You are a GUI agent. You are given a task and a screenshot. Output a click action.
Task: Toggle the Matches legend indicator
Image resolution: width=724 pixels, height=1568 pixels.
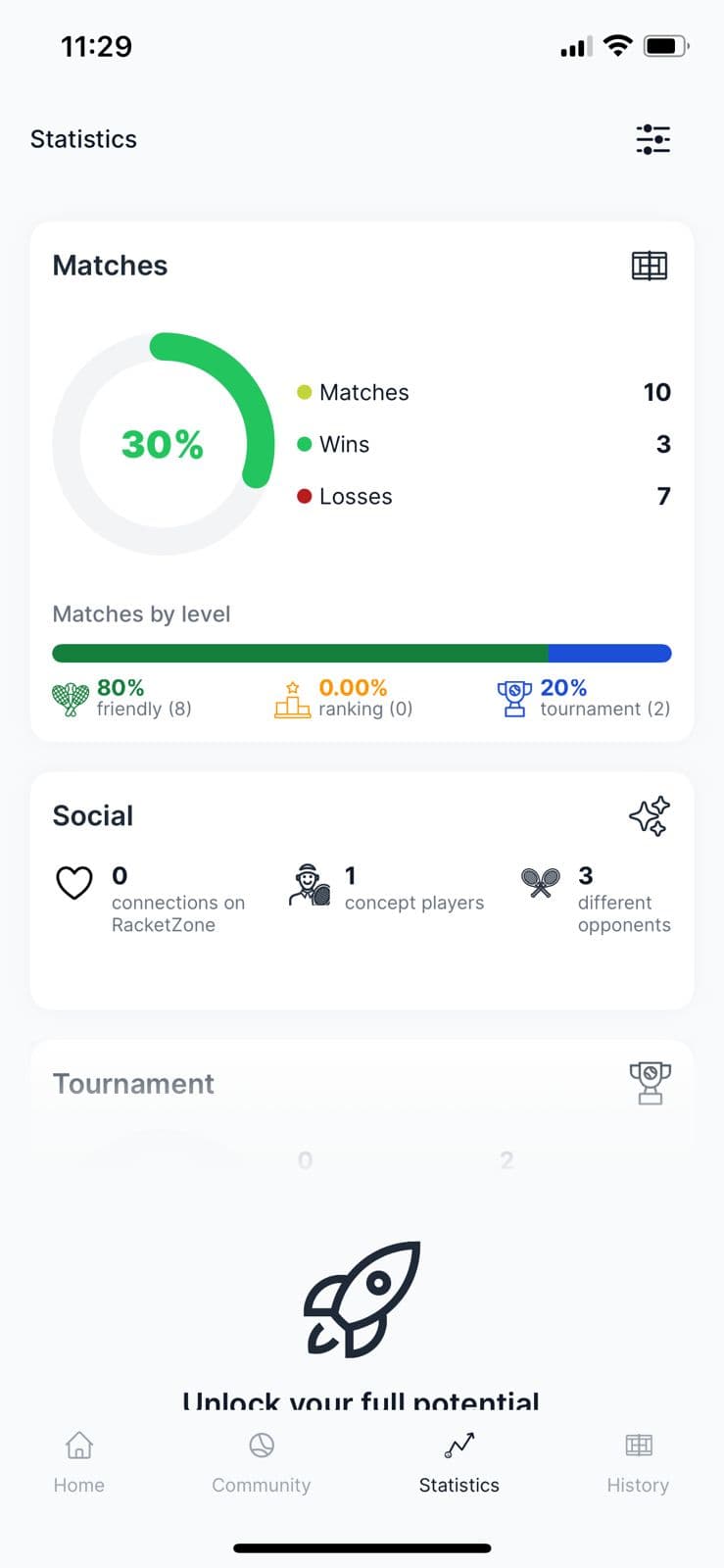tap(306, 391)
